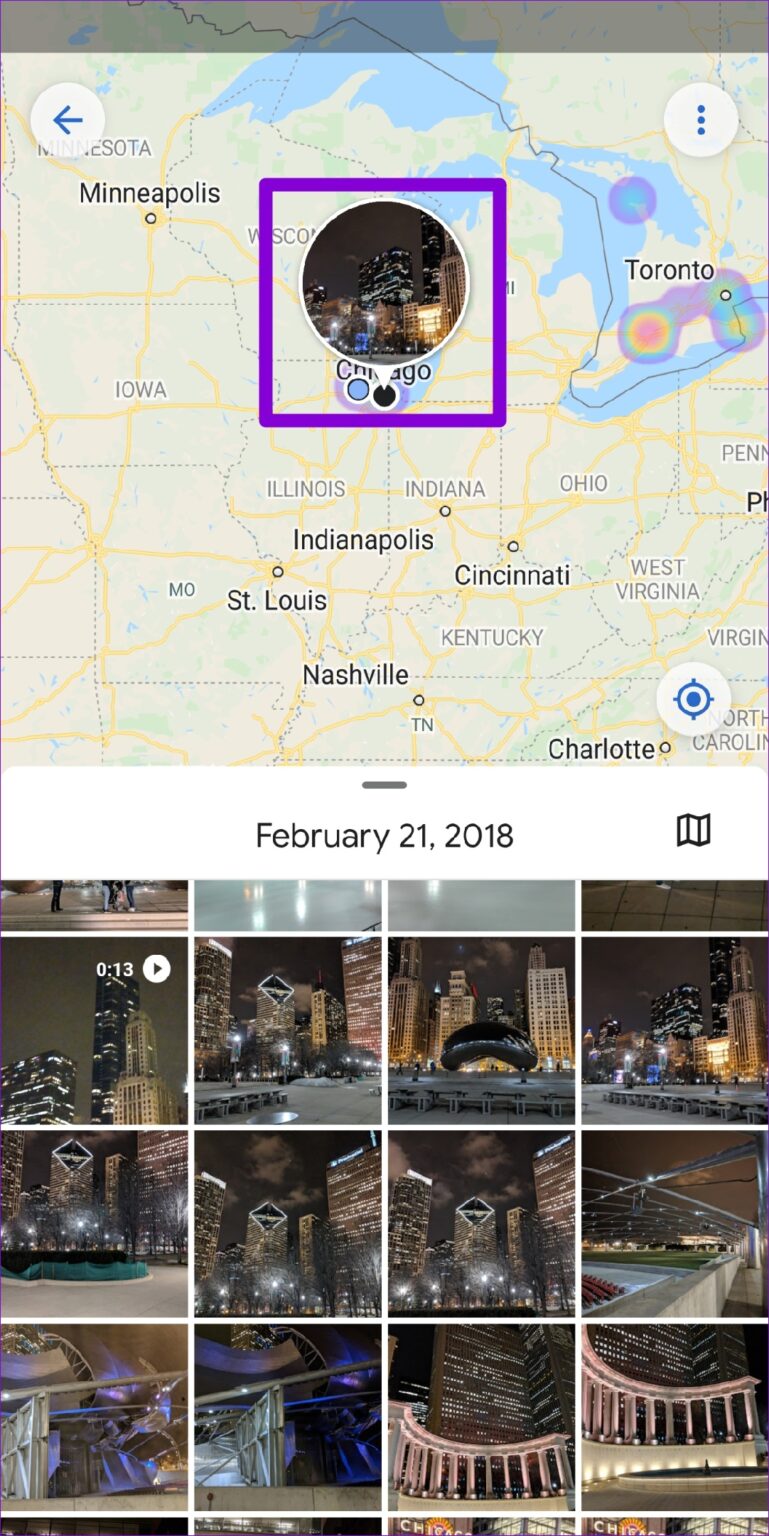Expand the photo sheet by tapping its handle bar

(x=384, y=784)
